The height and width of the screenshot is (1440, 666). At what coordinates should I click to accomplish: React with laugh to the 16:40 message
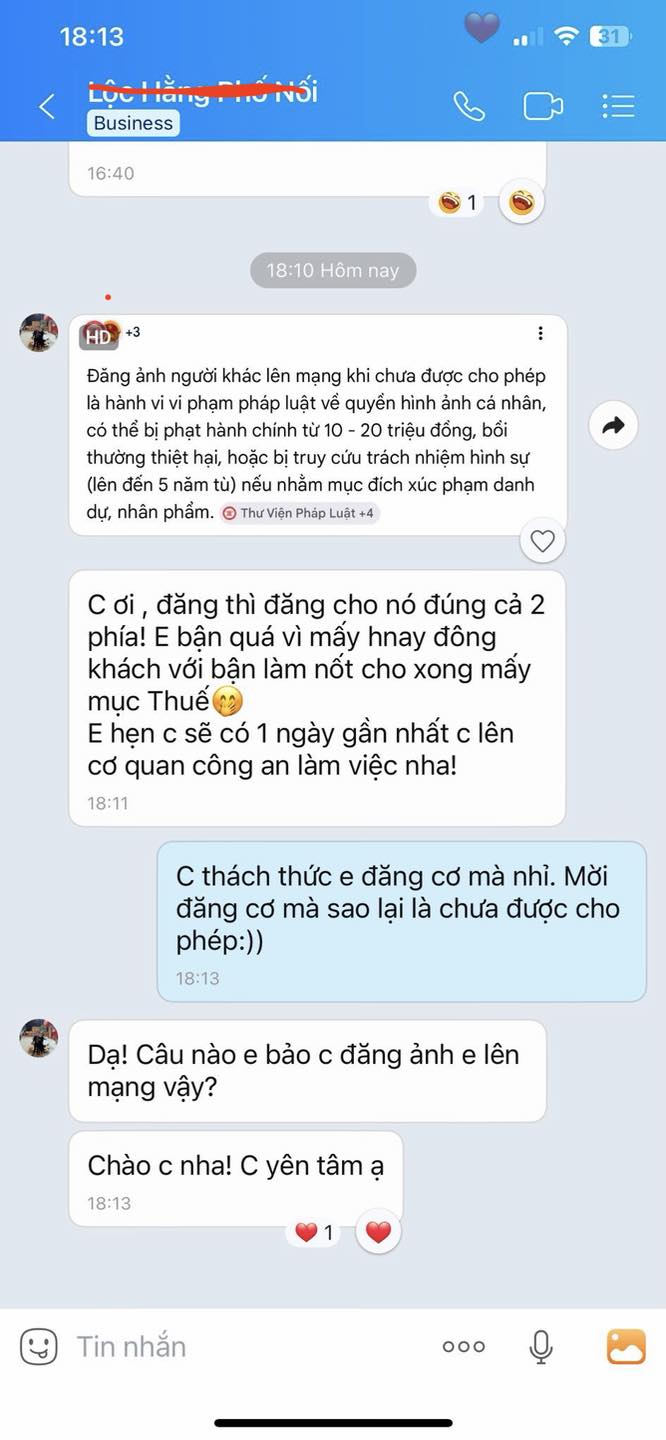pyautogui.click(x=521, y=204)
